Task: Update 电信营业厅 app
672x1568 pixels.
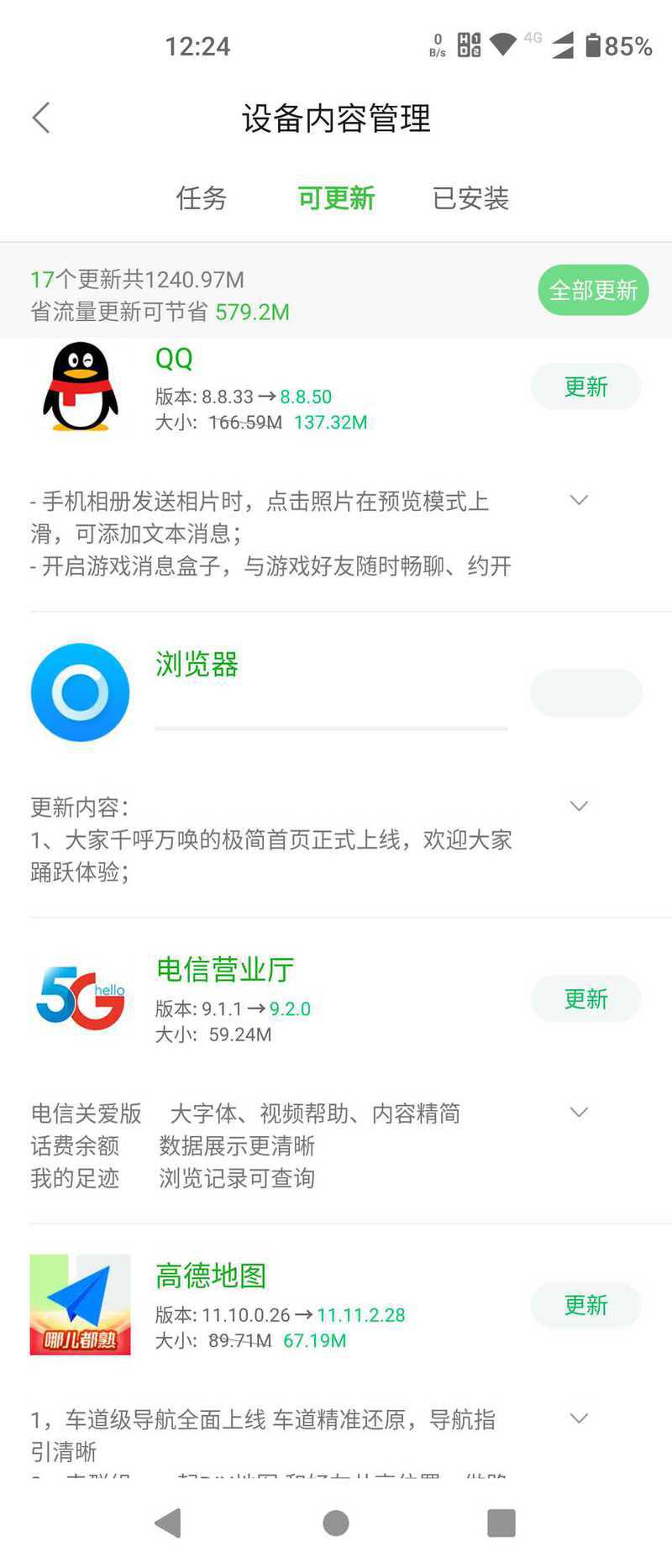Action: [585, 999]
